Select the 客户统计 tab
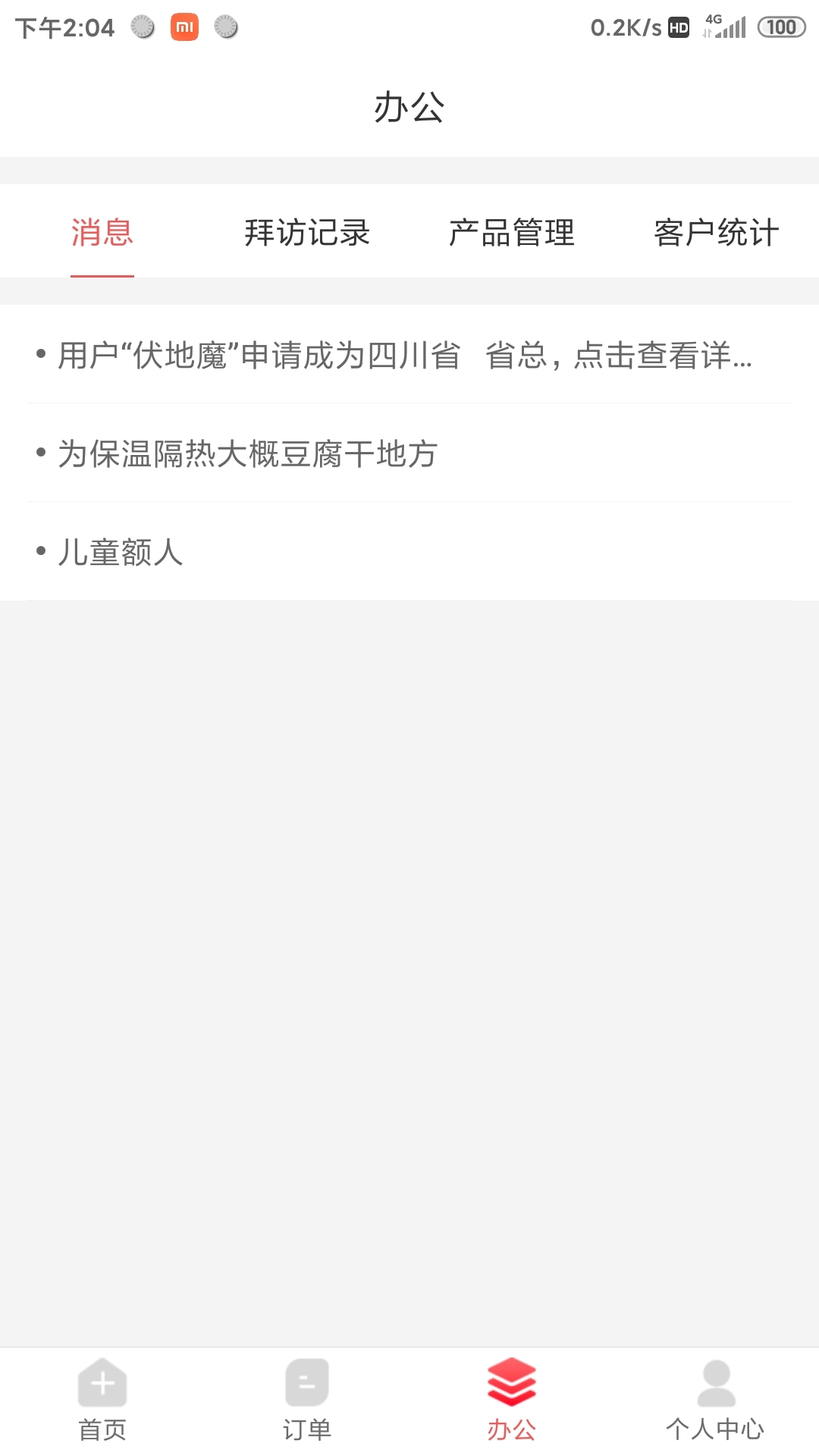This screenshot has width=819, height=1456. [x=715, y=234]
